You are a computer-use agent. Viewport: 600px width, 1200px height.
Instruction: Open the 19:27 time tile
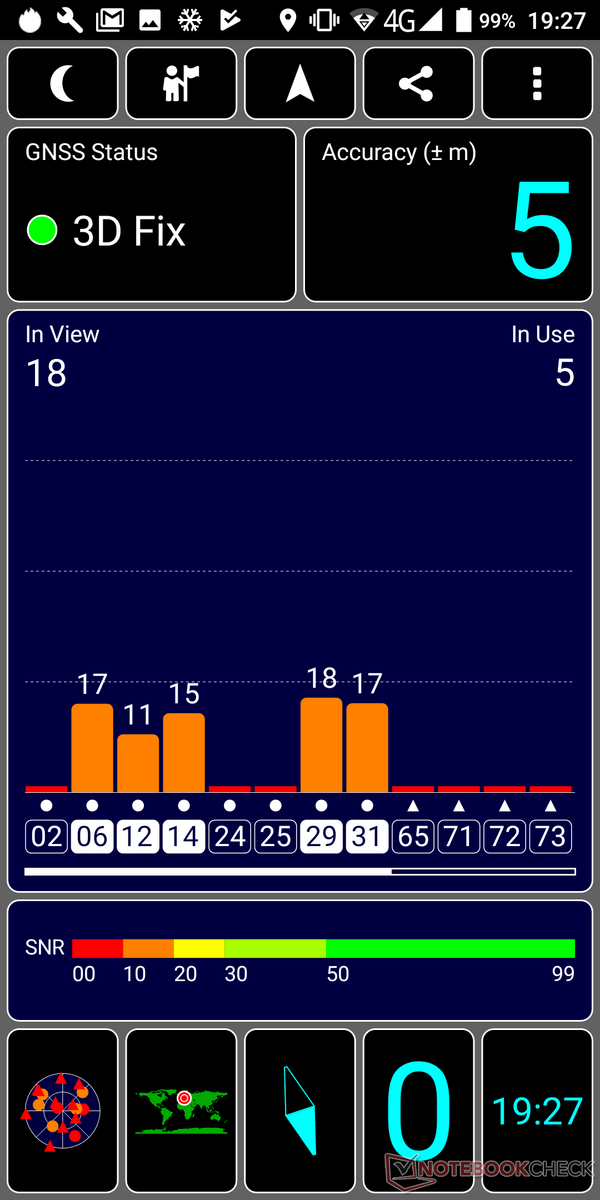pyautogui.click(x=537, y=1110)
